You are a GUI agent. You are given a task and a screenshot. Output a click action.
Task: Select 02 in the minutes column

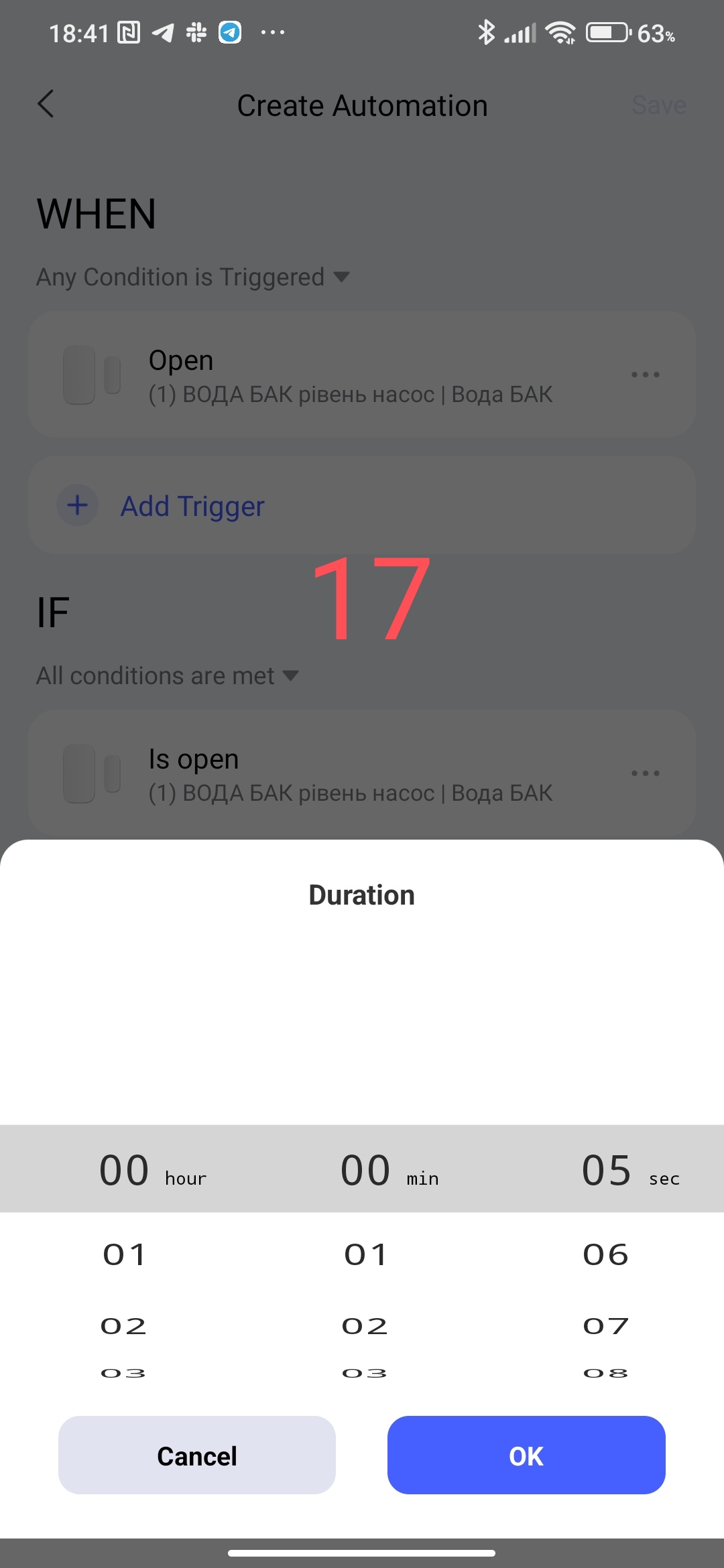point(365,1325)
